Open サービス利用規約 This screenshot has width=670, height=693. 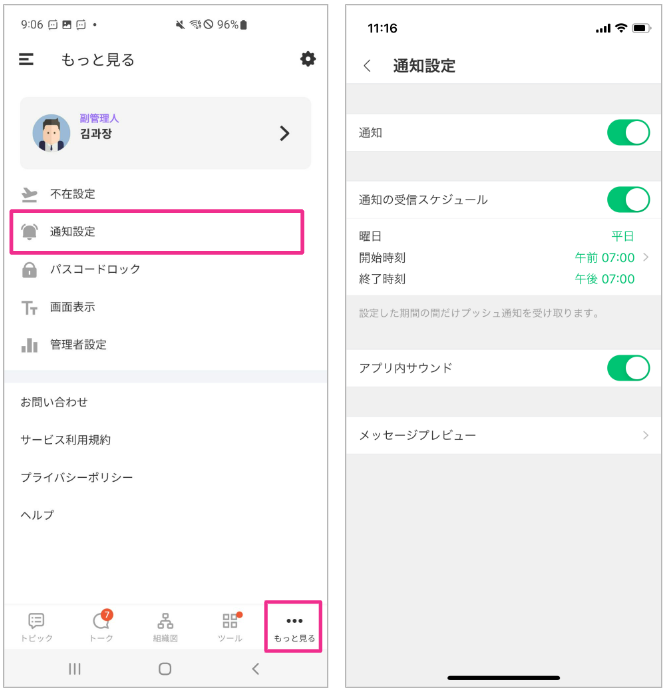(65, 440)
